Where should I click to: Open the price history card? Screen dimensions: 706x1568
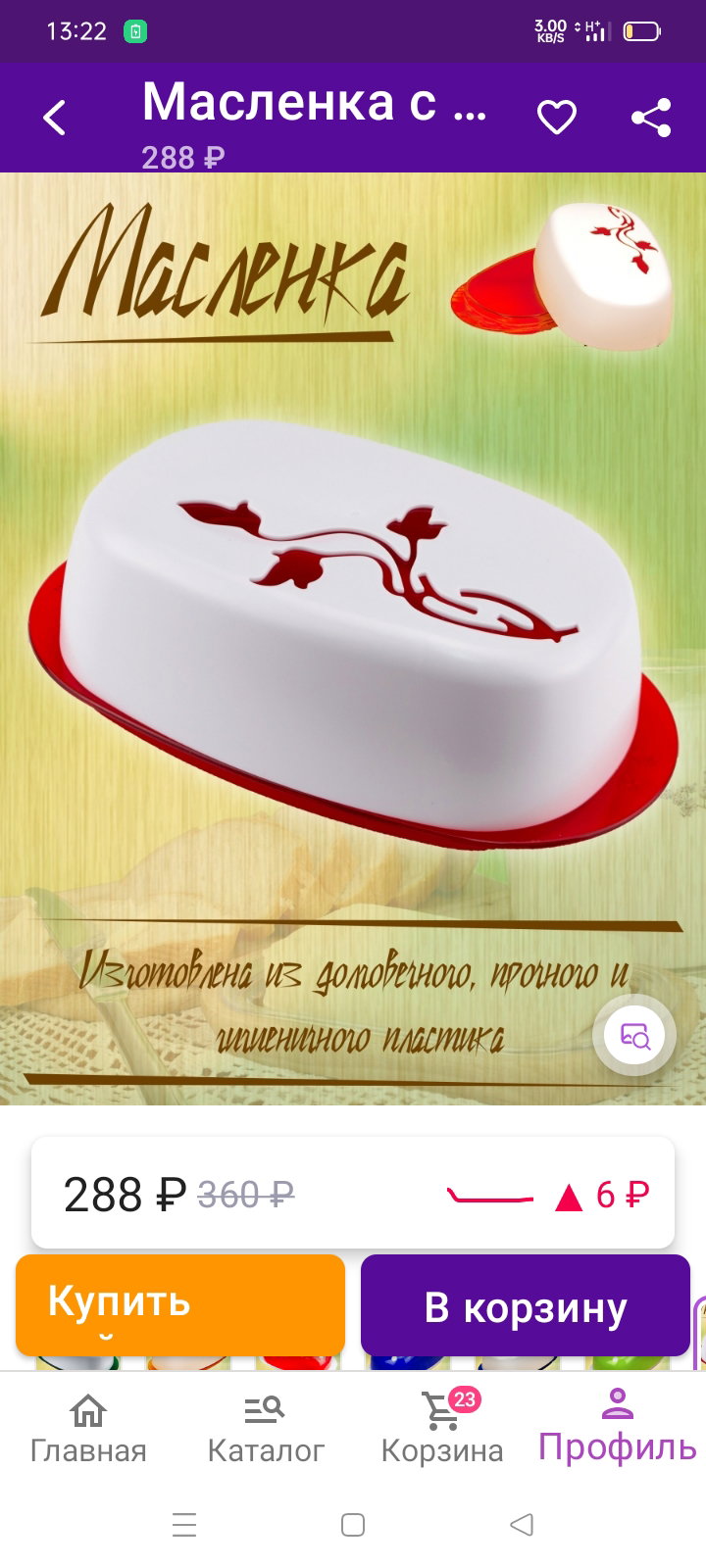353,1193
